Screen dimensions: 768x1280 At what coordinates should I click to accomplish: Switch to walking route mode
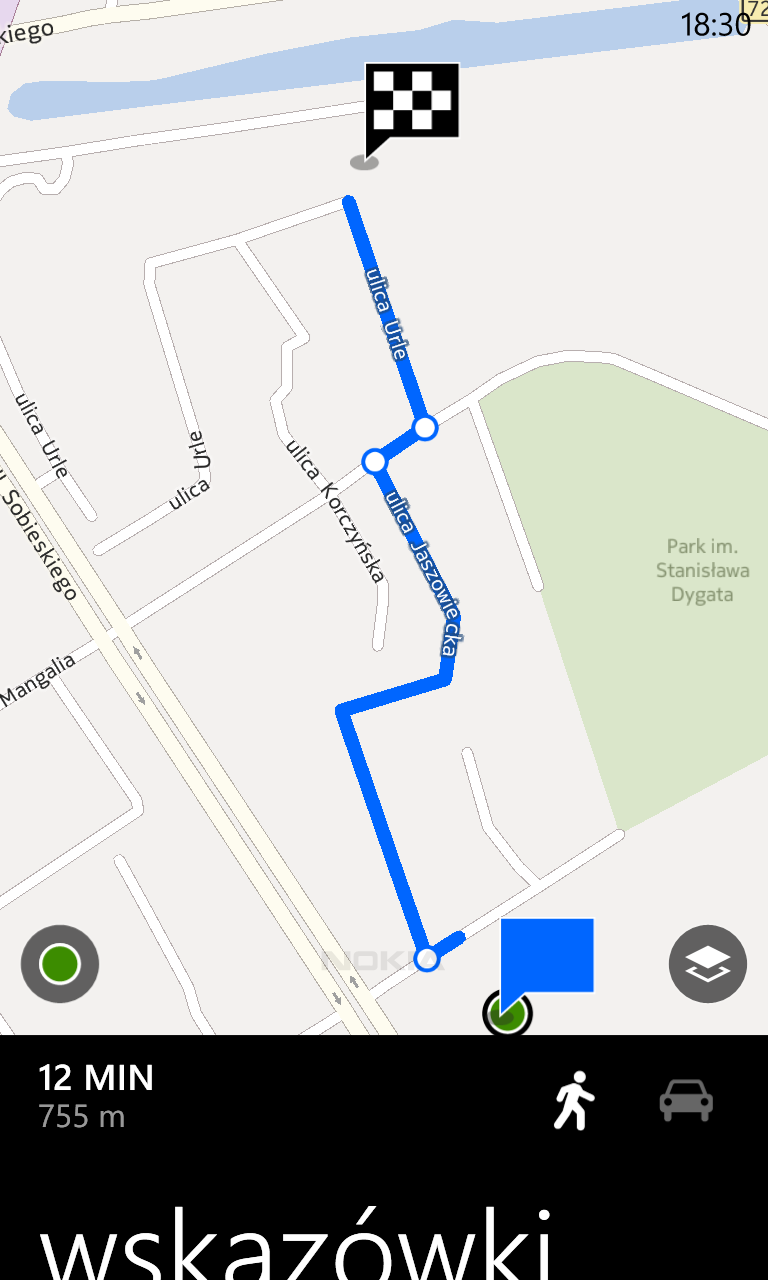574,1100
